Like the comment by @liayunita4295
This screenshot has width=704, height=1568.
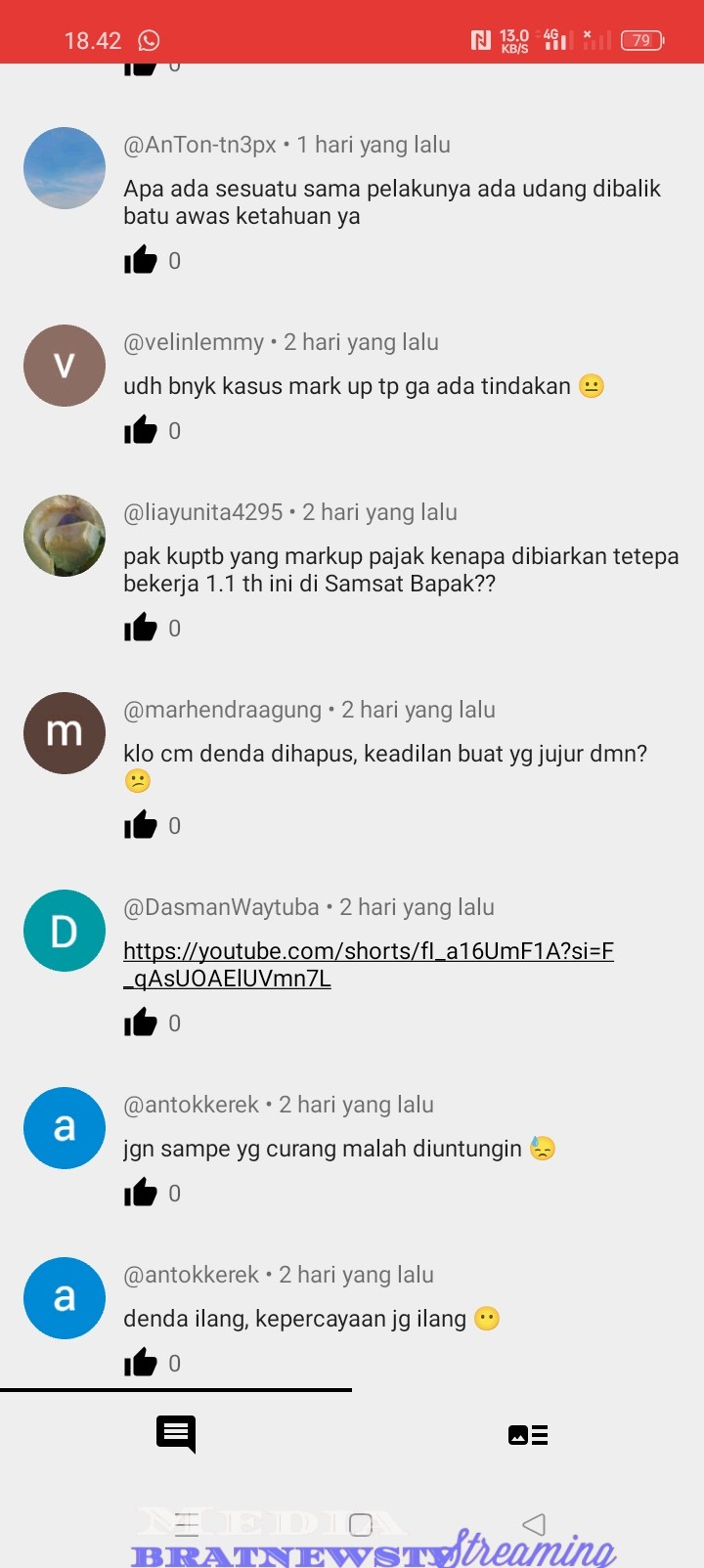click(x=141, y=628)
